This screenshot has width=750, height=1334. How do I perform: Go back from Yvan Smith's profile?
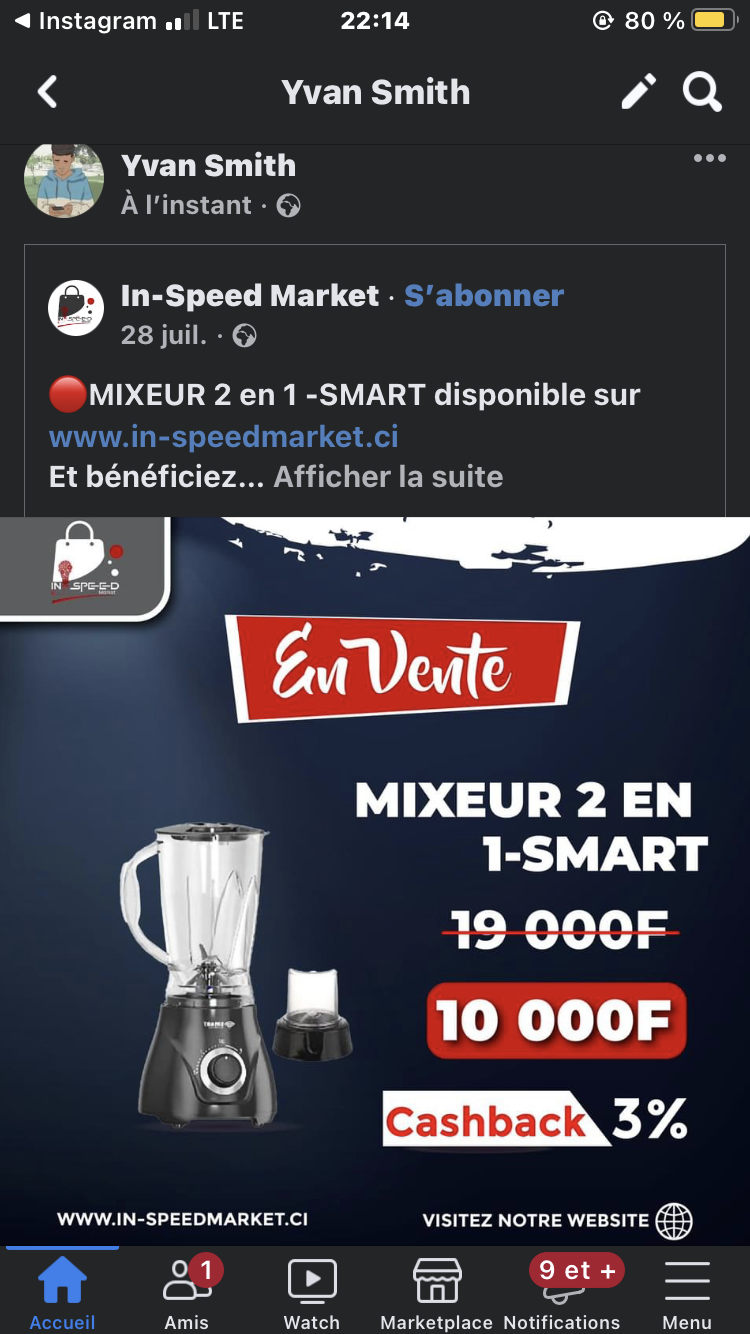point(47,92)
